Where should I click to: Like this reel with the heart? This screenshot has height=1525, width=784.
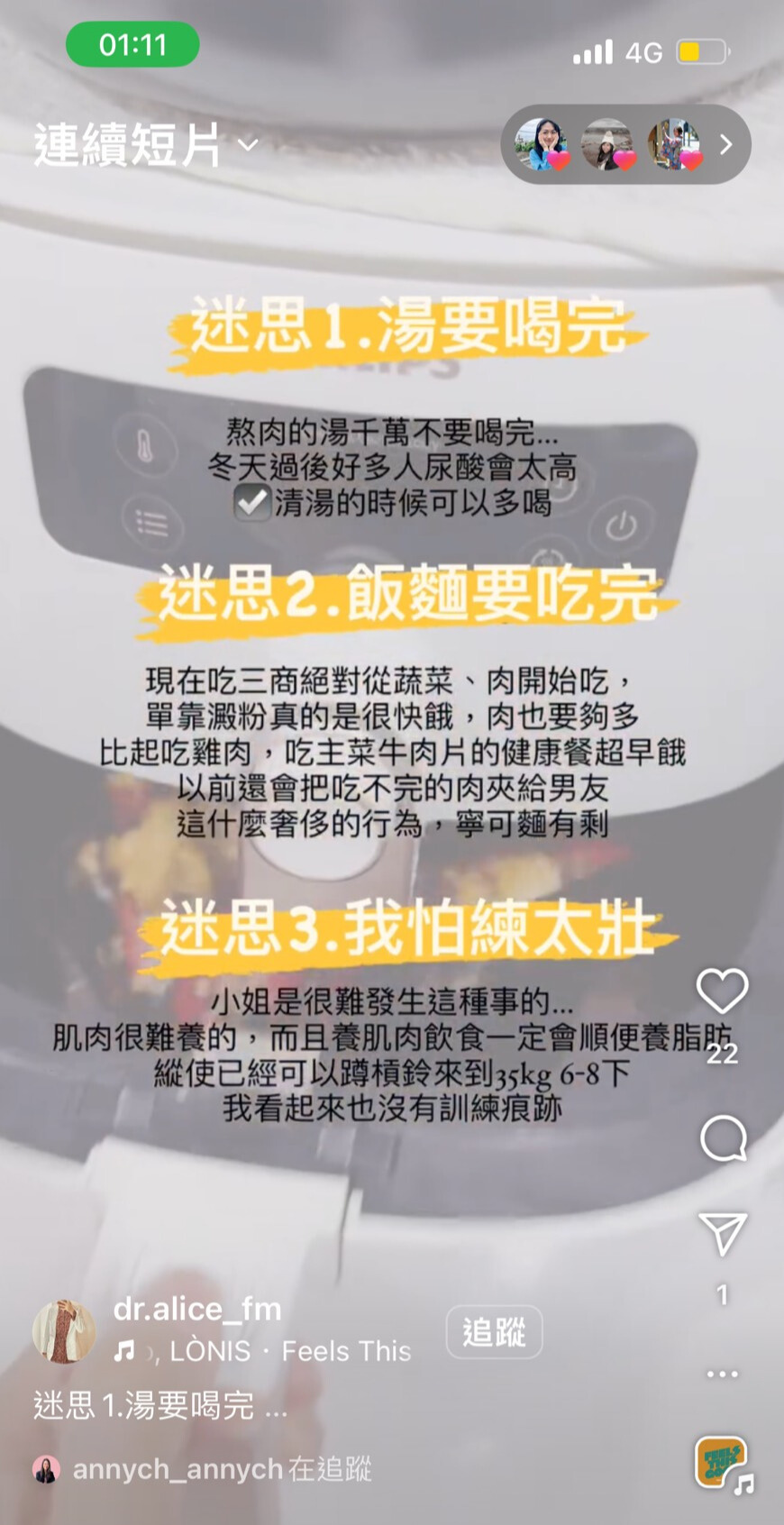[x=722, y=991]
